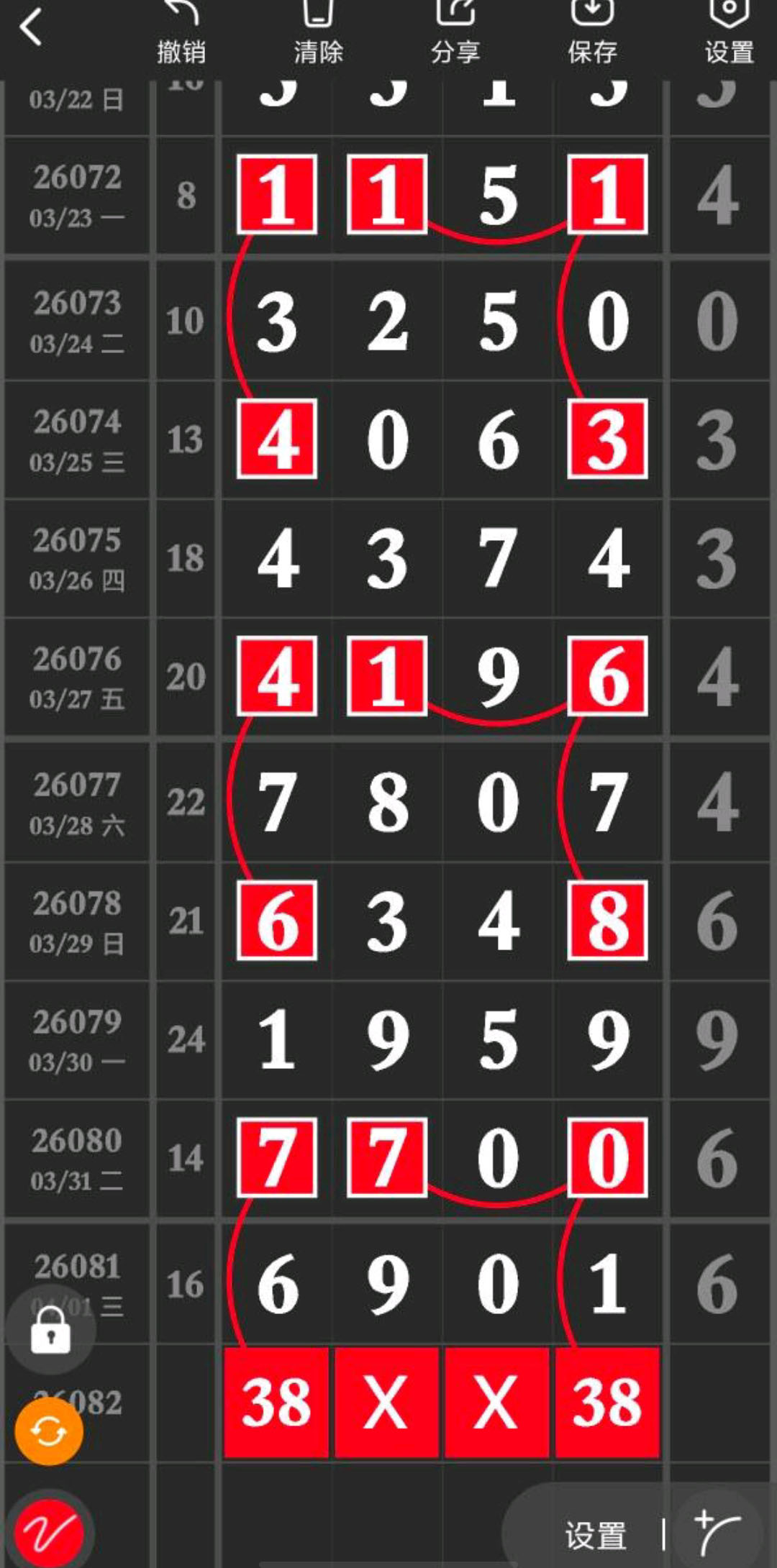Open the 设置 button in the bottom pill

click(596, 1536)
